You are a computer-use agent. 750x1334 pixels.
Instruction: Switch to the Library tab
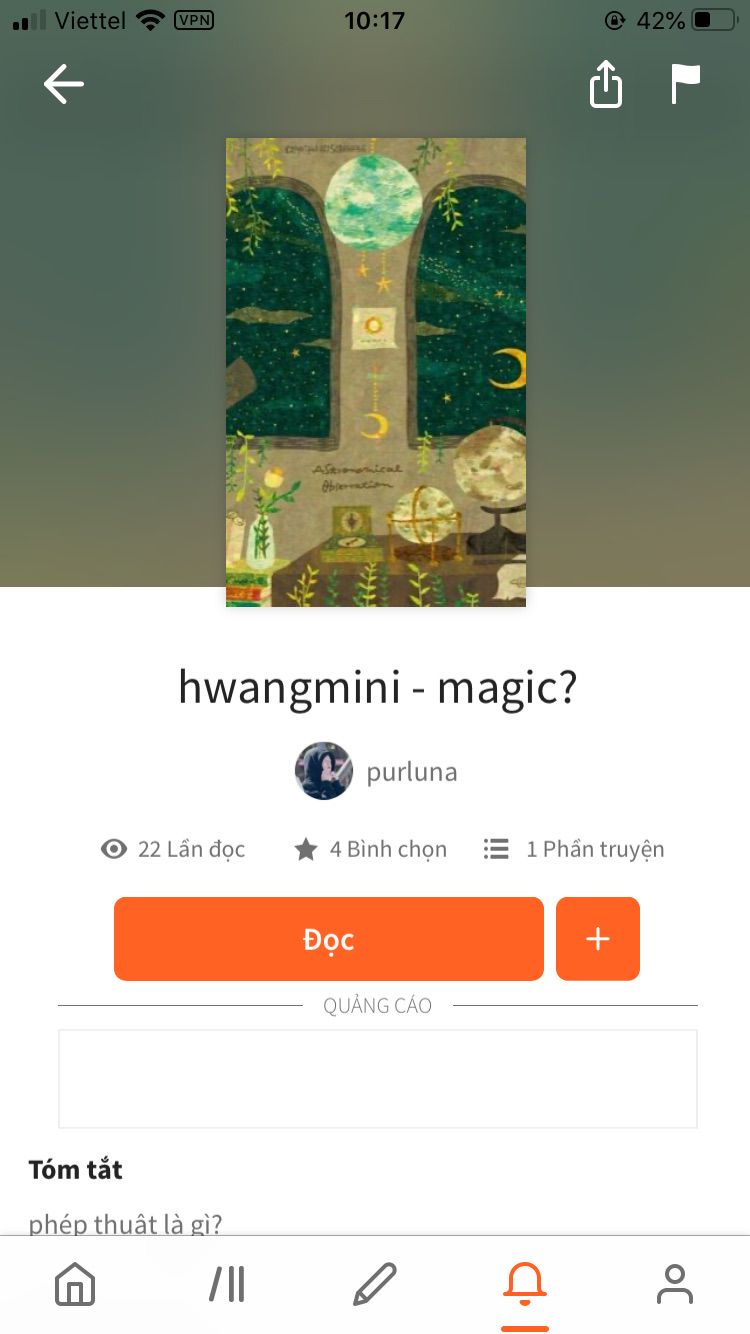click(227, 1284)
